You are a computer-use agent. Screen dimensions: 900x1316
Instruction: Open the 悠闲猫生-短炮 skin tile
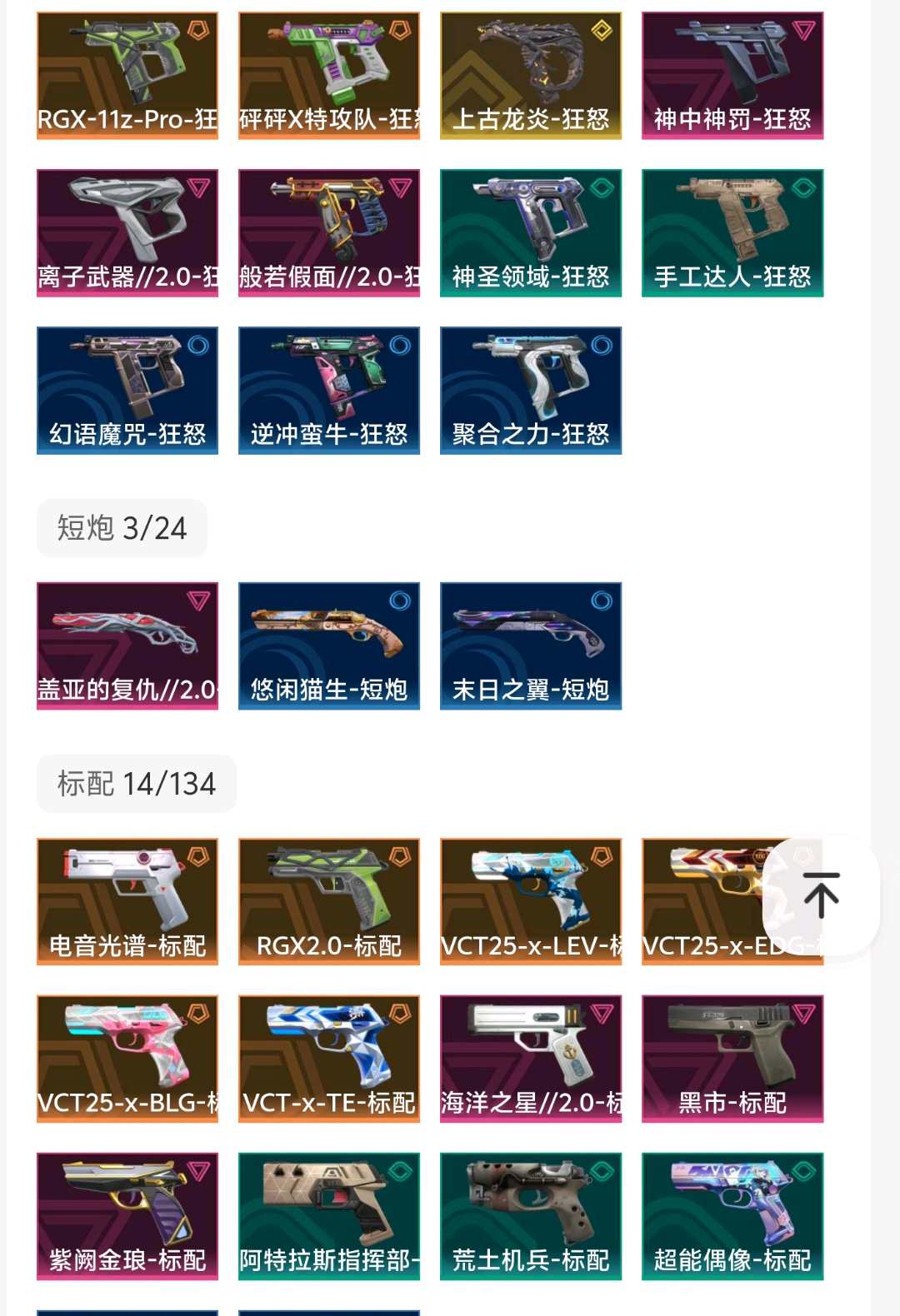329,646
